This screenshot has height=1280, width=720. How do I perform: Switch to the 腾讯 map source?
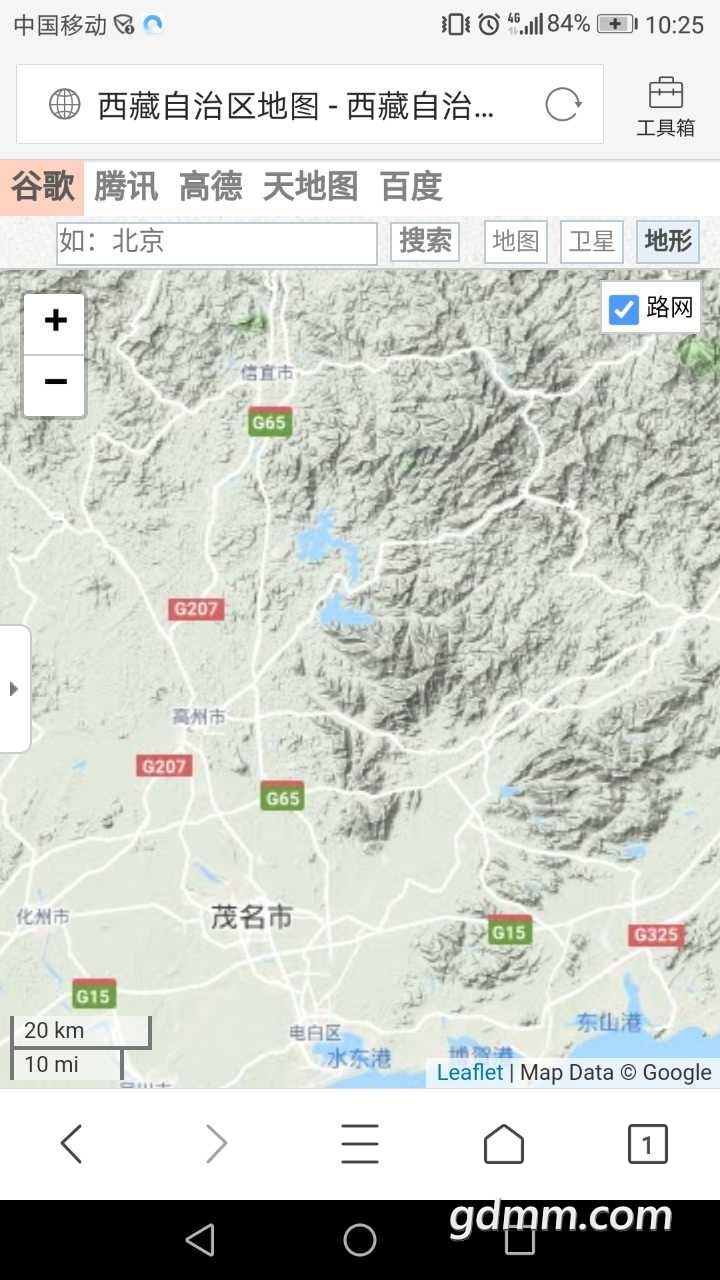pos(126,187)
